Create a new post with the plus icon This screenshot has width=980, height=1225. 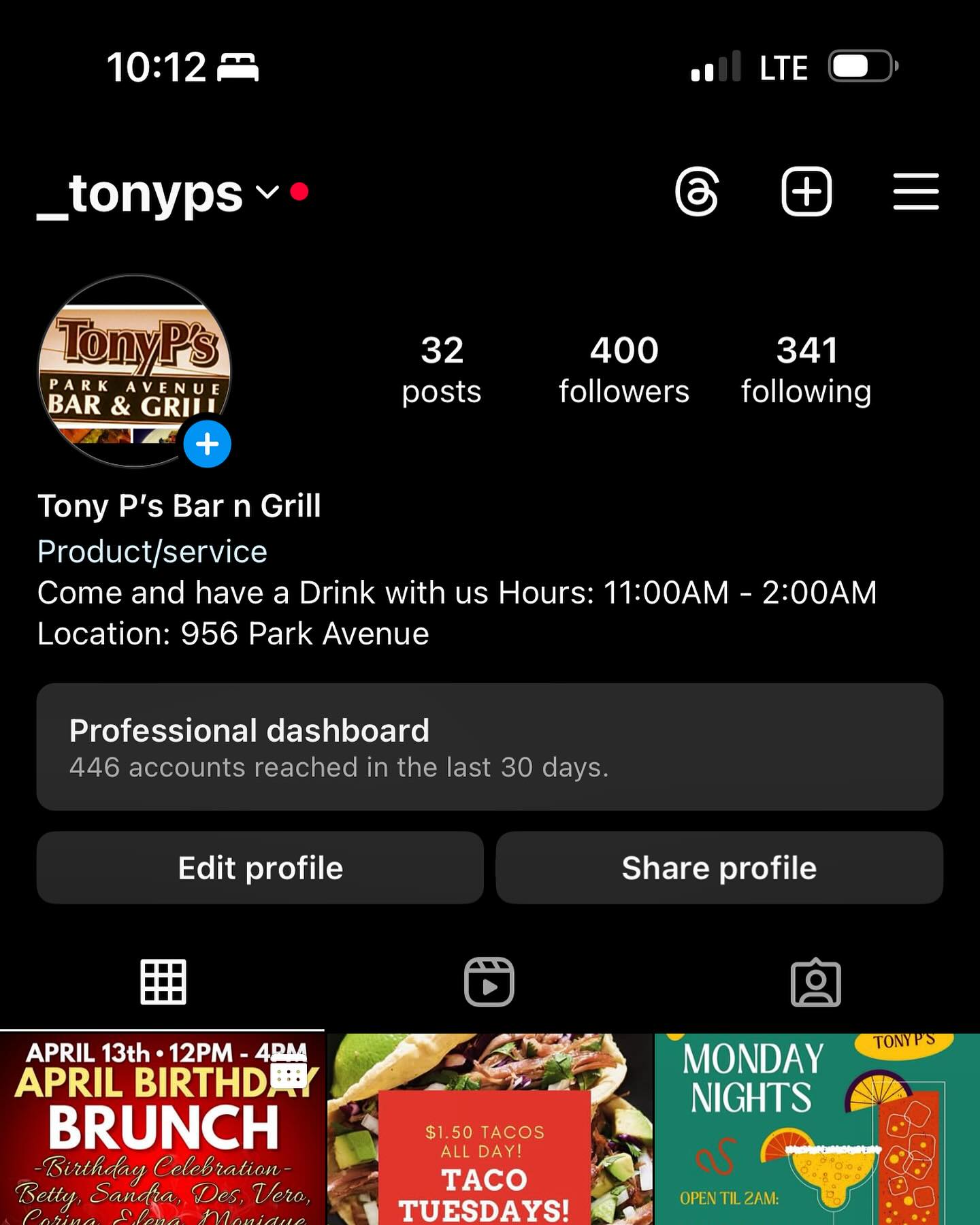[806, 192]
